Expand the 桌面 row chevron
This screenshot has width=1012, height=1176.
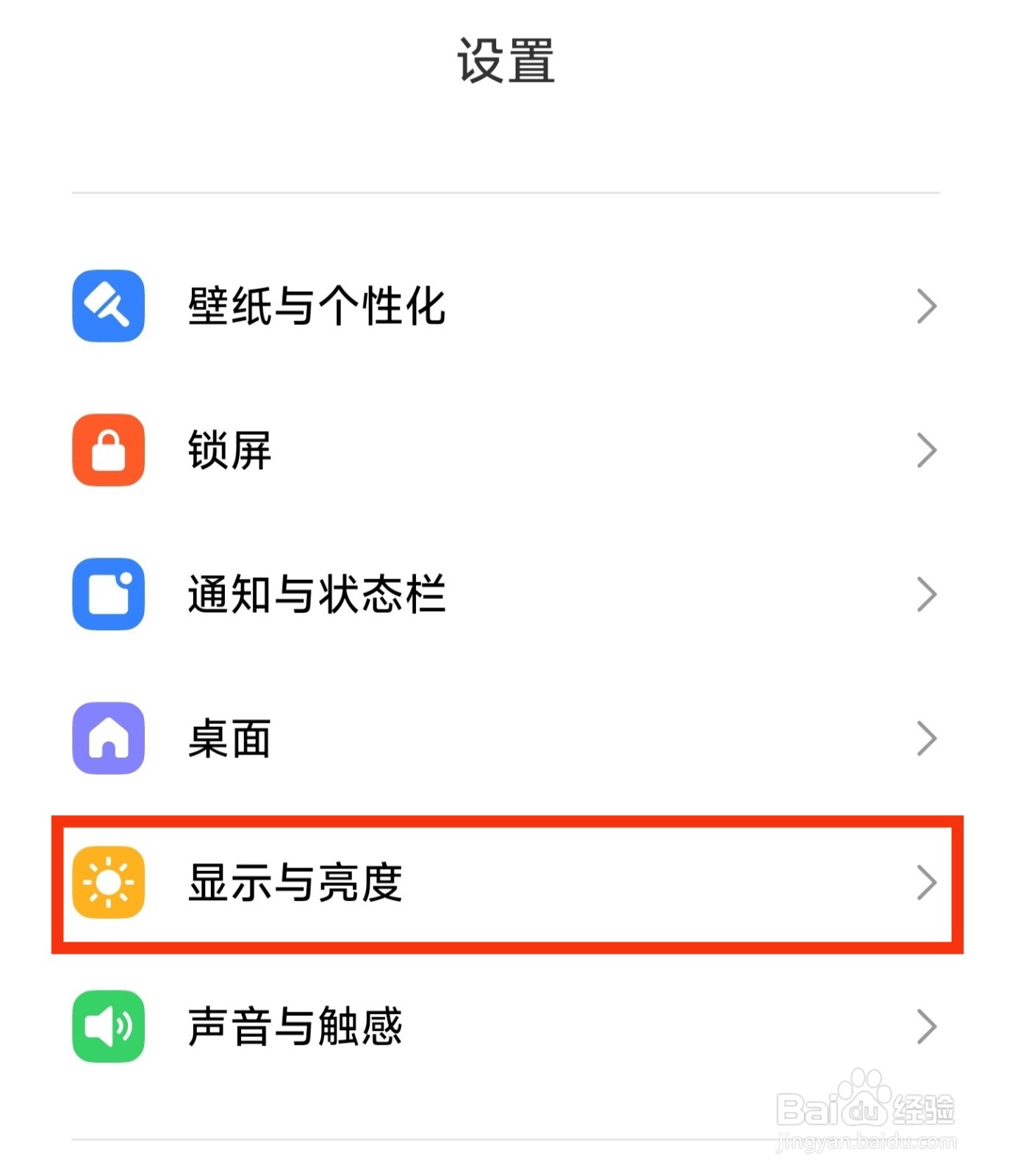pyautogui.click(x=925, y=739)
